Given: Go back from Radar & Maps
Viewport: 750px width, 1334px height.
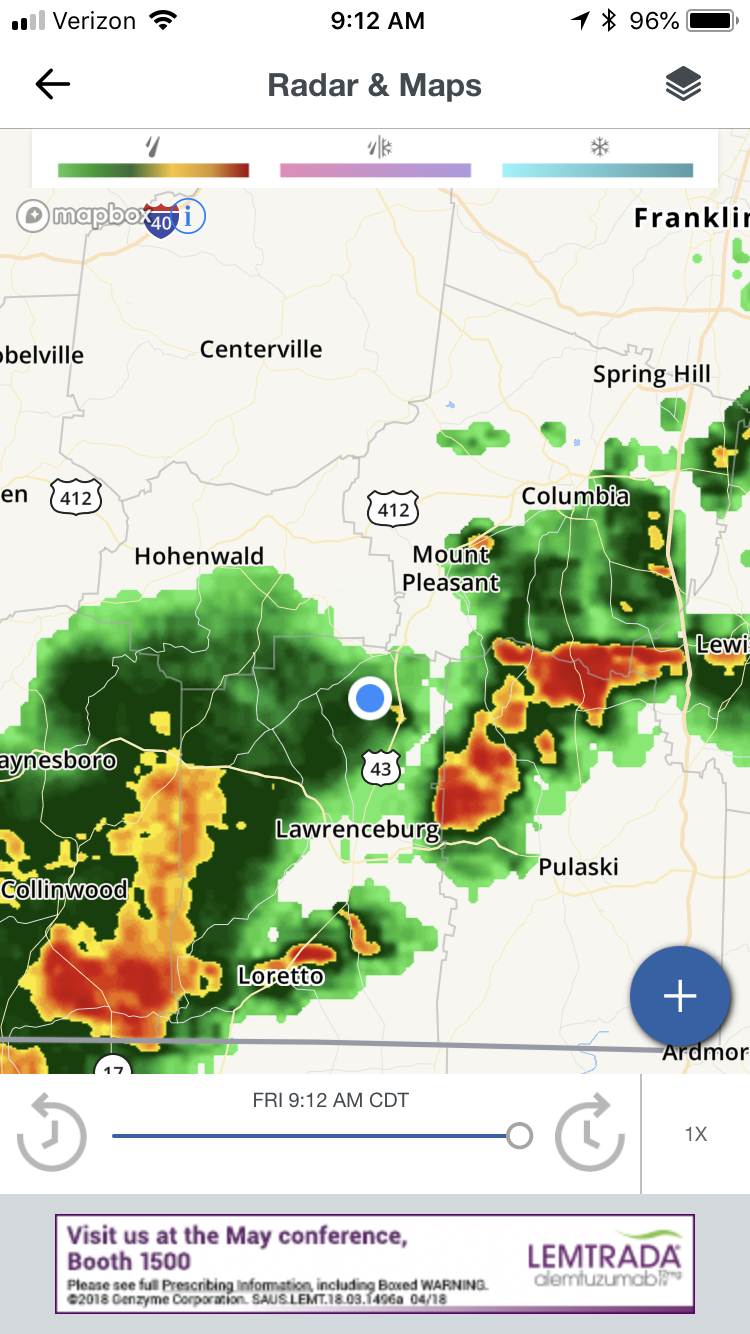Looking at the screenshot, I should (52, 85).
